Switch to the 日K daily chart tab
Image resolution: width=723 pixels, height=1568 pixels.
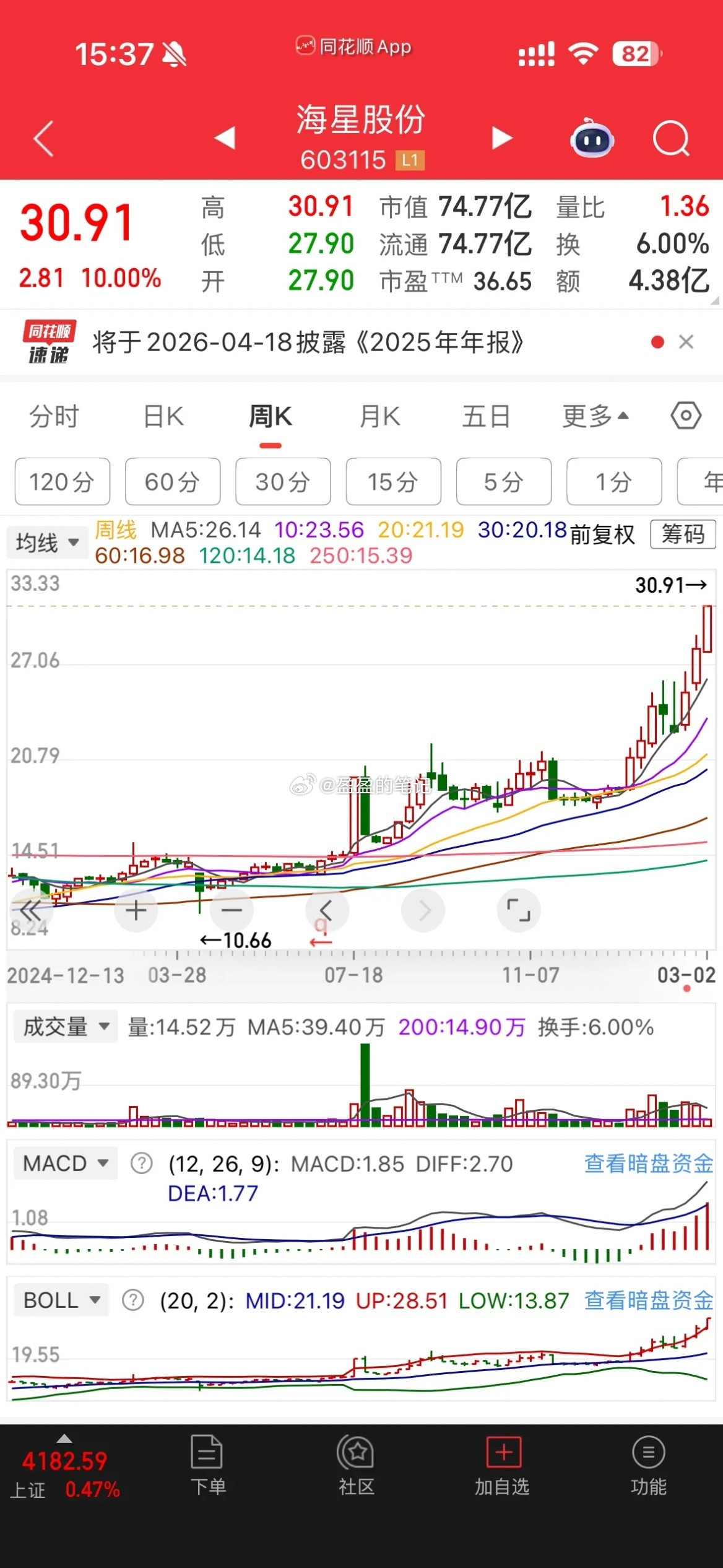tap(162, 416)
